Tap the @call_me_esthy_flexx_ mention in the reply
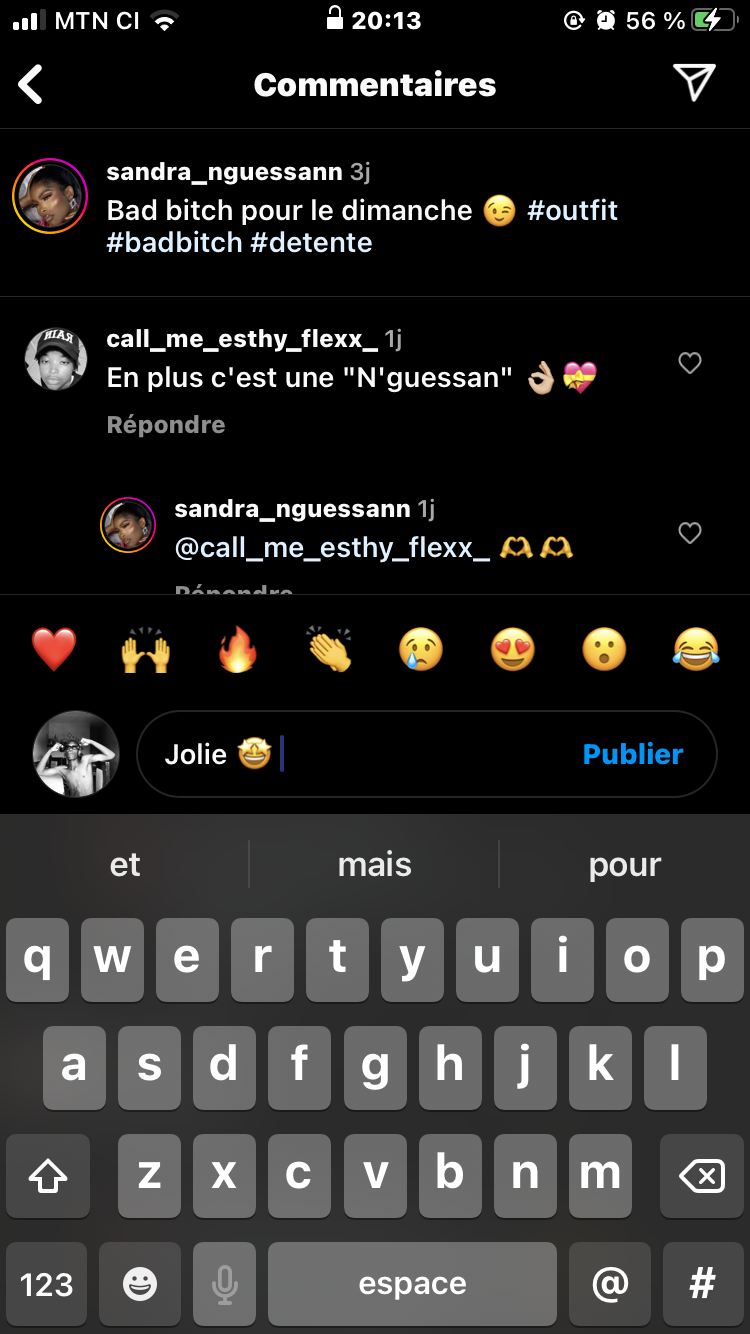This screenshot has width=750, height=1334. (333, 548)
